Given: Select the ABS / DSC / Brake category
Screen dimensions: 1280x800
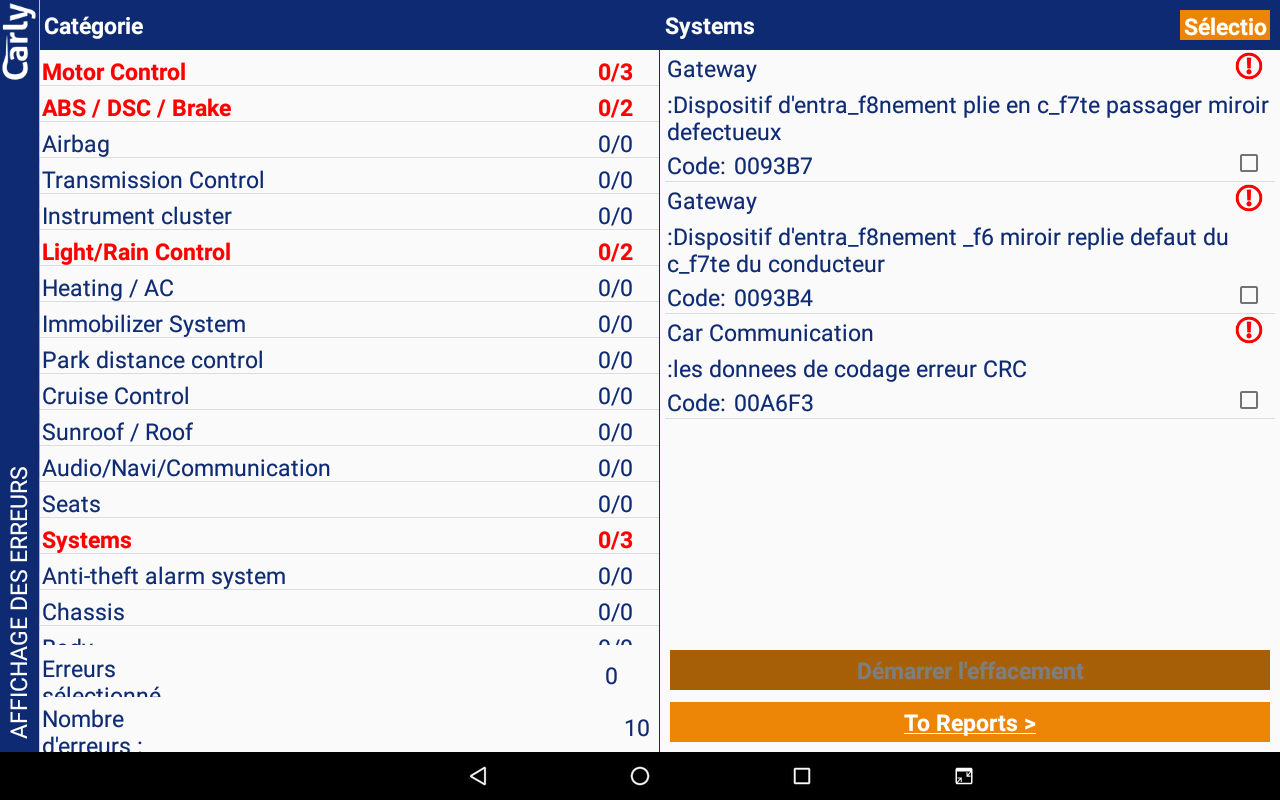Looking at the screenshot, I should (136, 108).
